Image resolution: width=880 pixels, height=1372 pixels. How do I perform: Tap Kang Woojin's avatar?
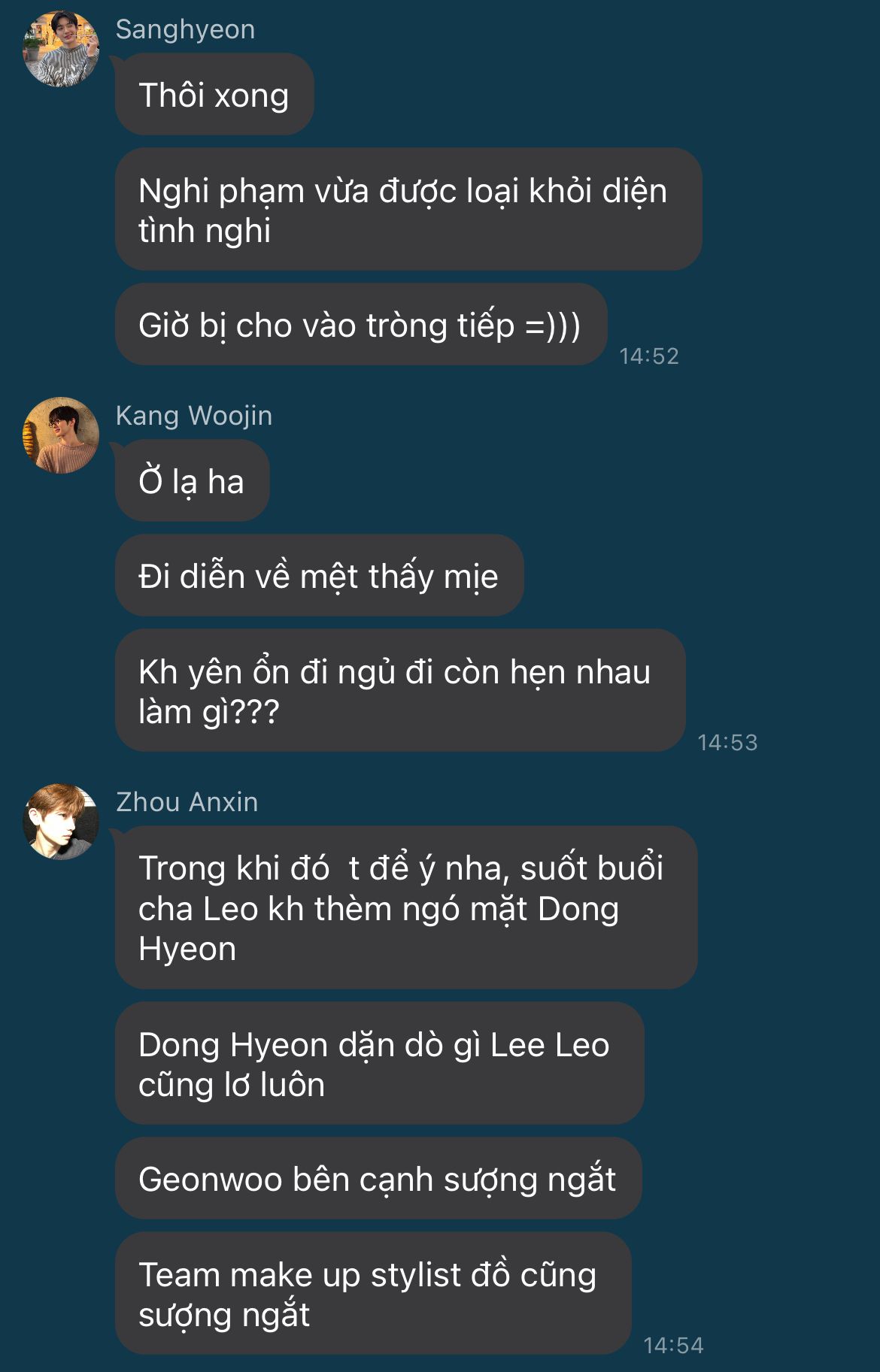(61, 435)
